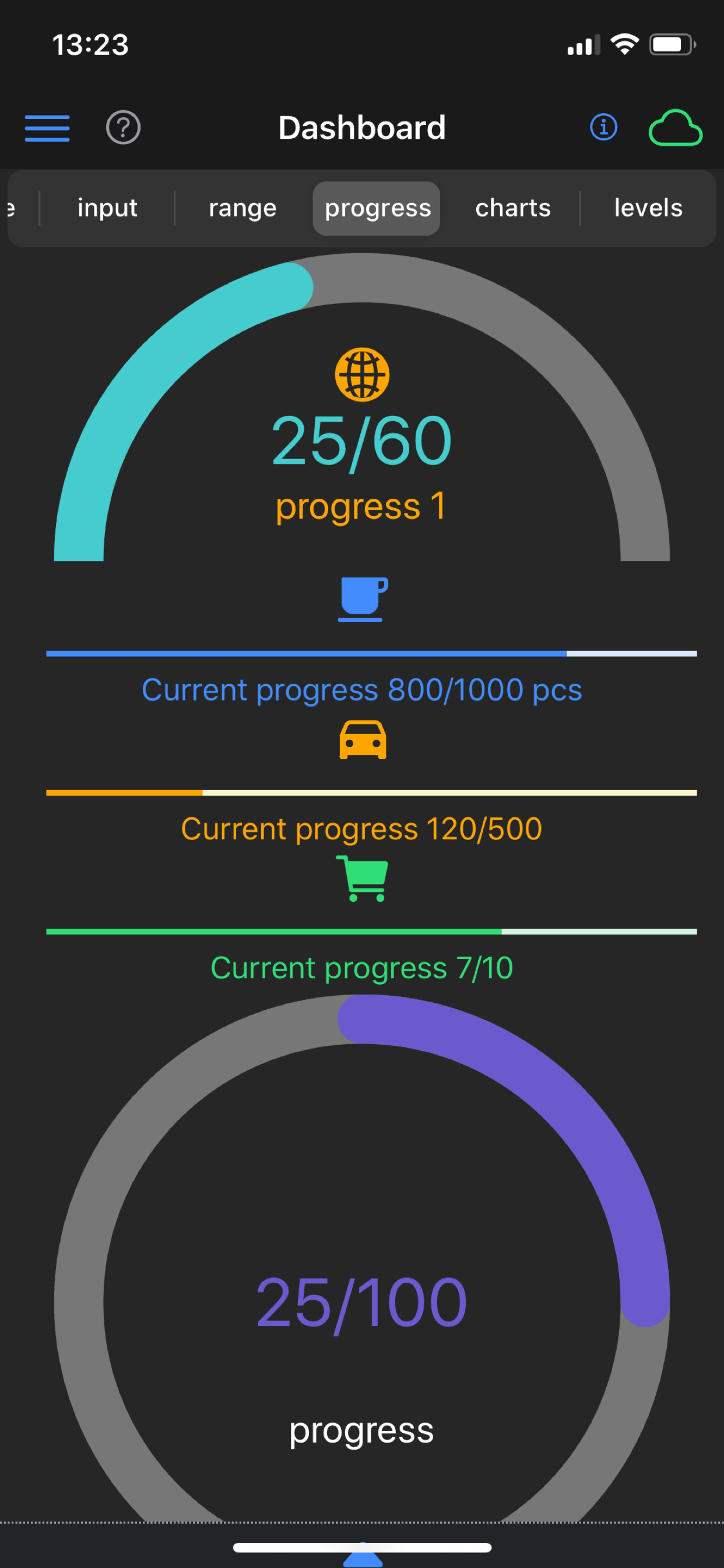Open the hamburger menu
Image resolution: width=724 pixels, height=1568 pixels.
click(x=47, y=128)
